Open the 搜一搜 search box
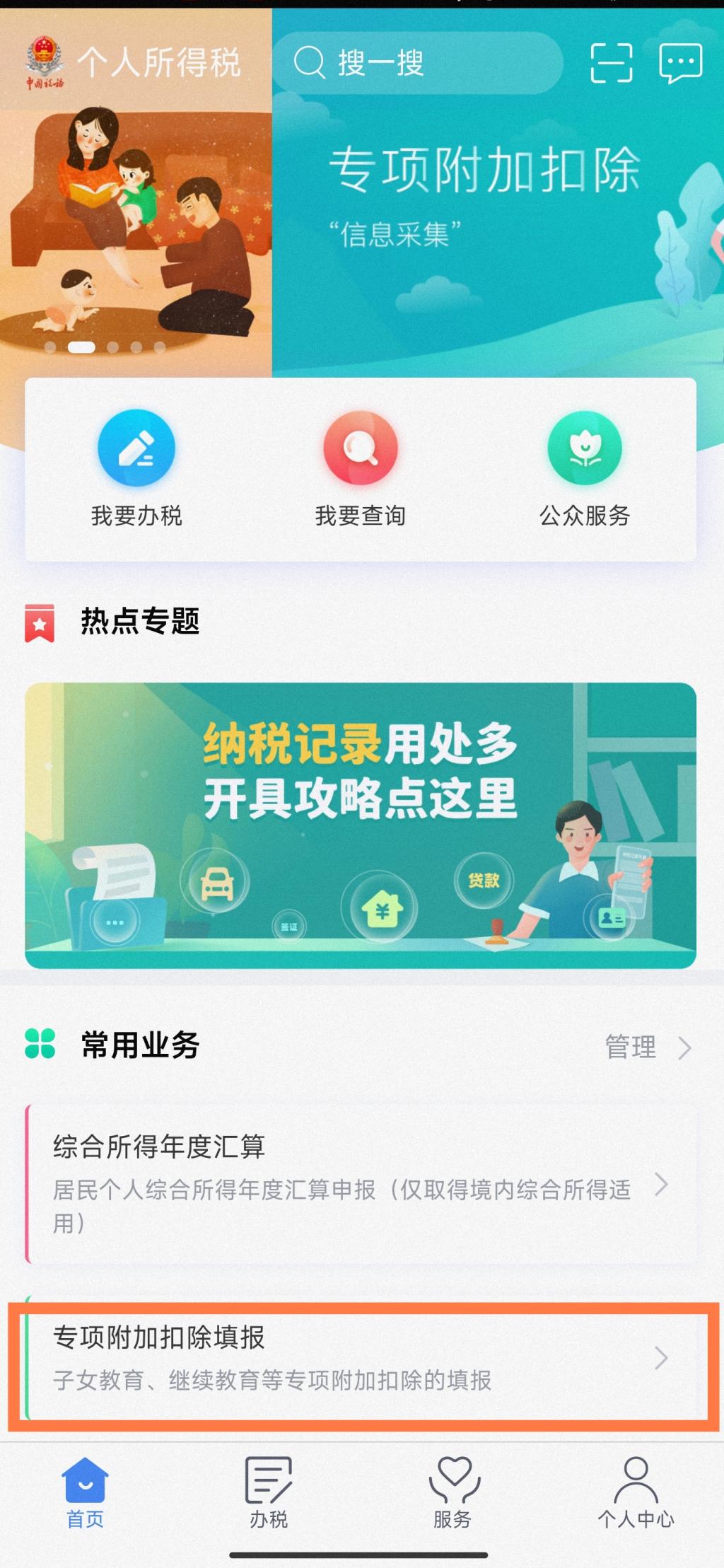The image size is (724, 1568). coord(417,63)
